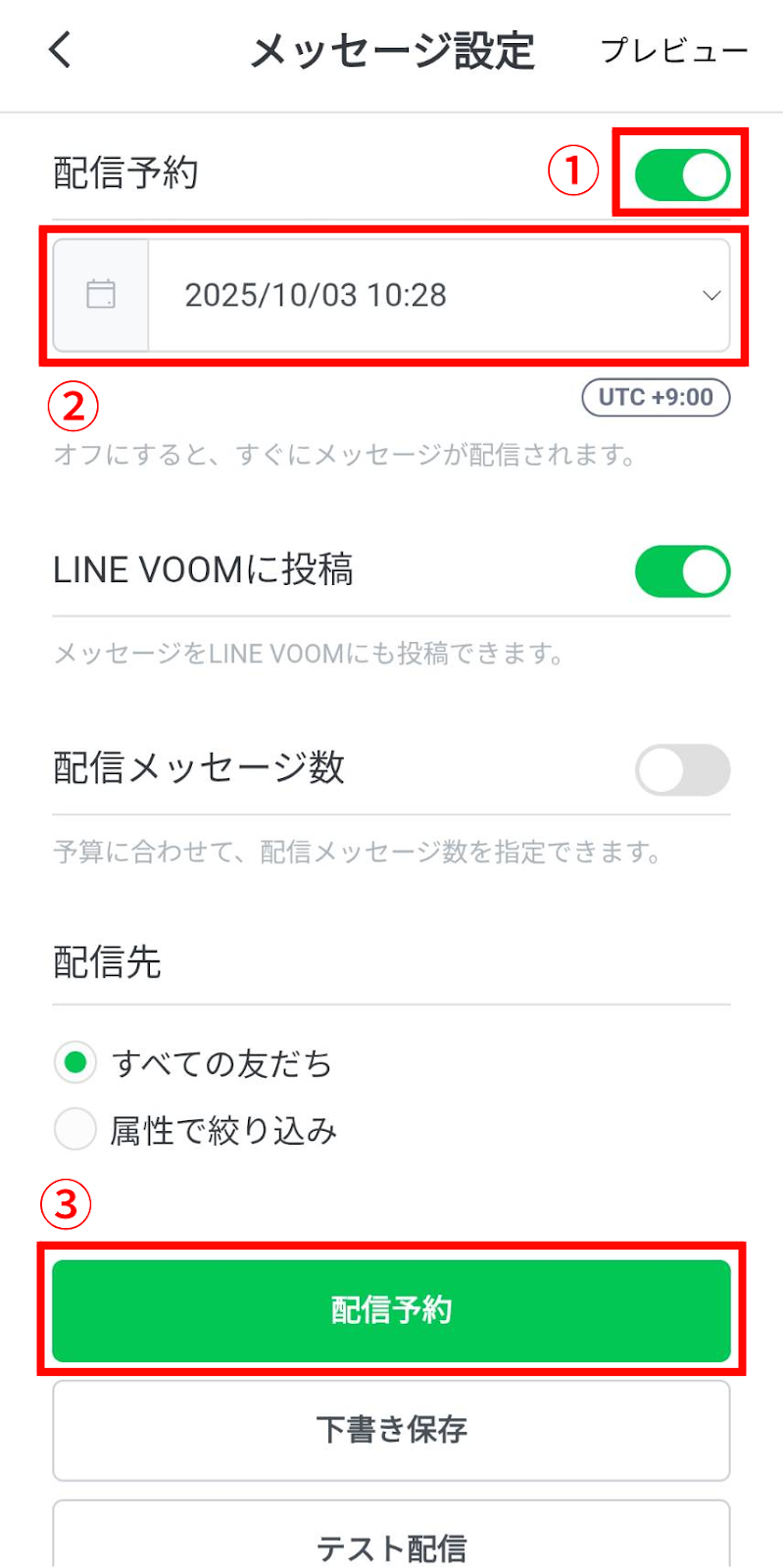Go back with the top-left arrow
This screenshot has height=1568, width=783.
pos(61,49)
